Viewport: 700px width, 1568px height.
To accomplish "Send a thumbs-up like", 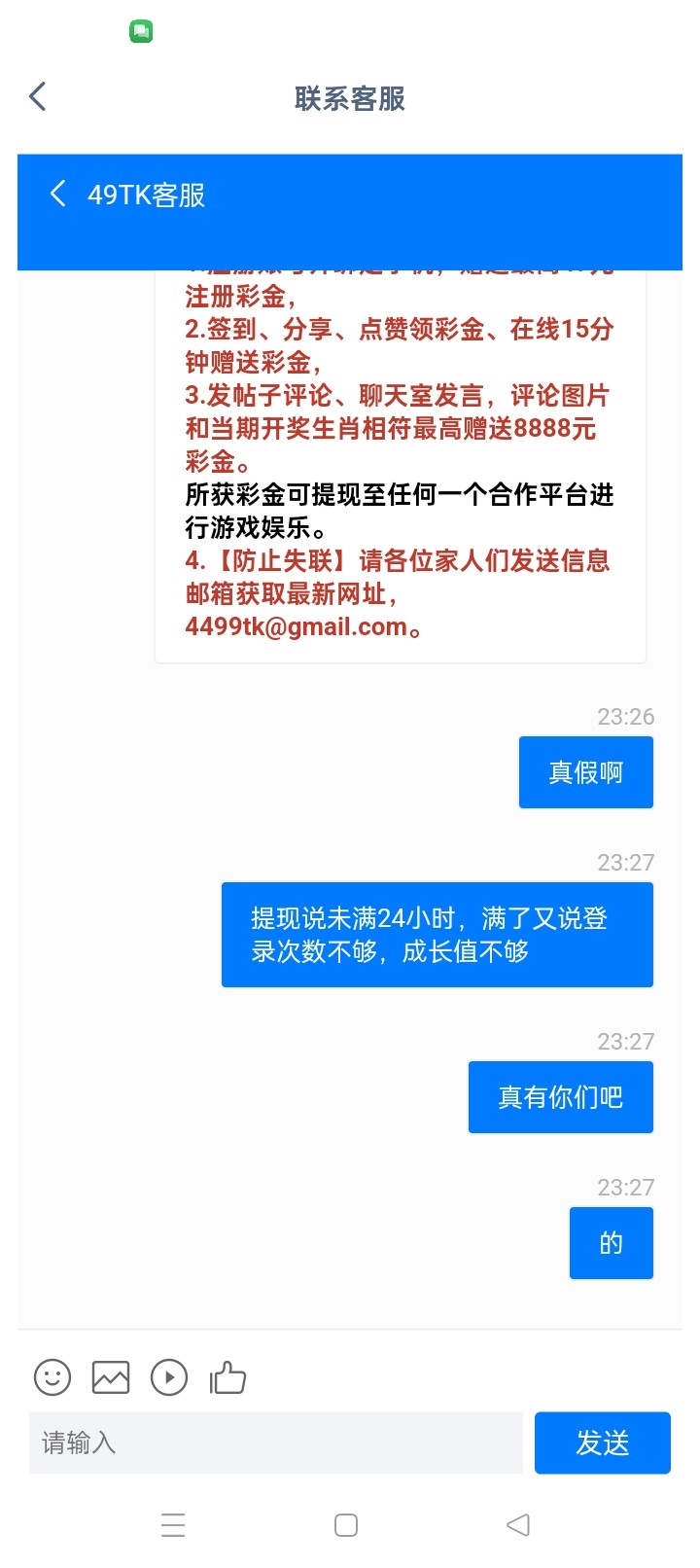I will click(x=227, y=1377).
